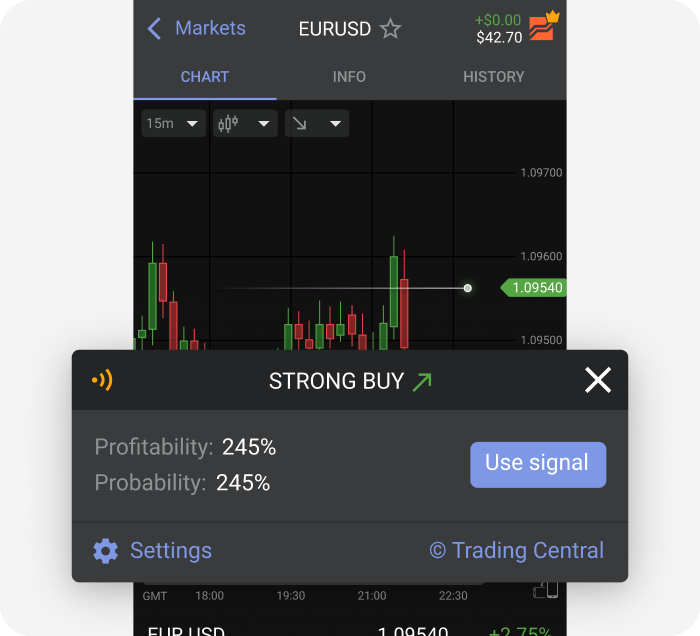Open the 15m timeframe dropdown
The width and height of the screenshot is (700, 636).
[x=173, y=124]
